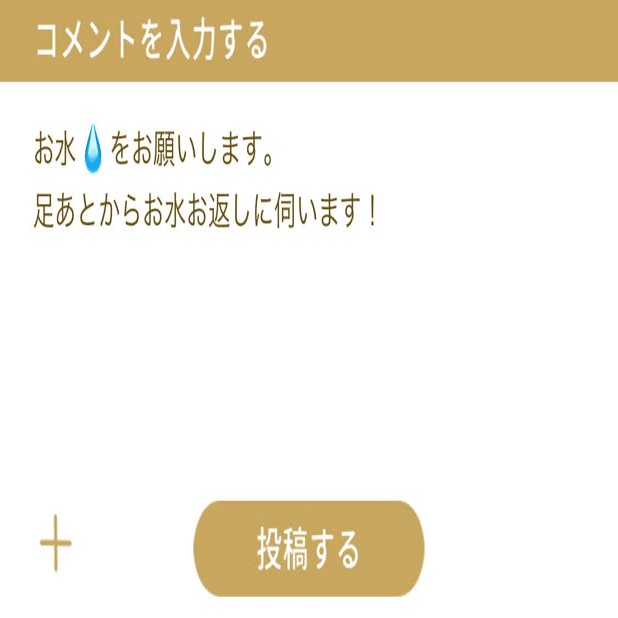Tap the 投稿する button to post
Screen dimensions: 618x618
pyautogui.click(x=308, y=549)
